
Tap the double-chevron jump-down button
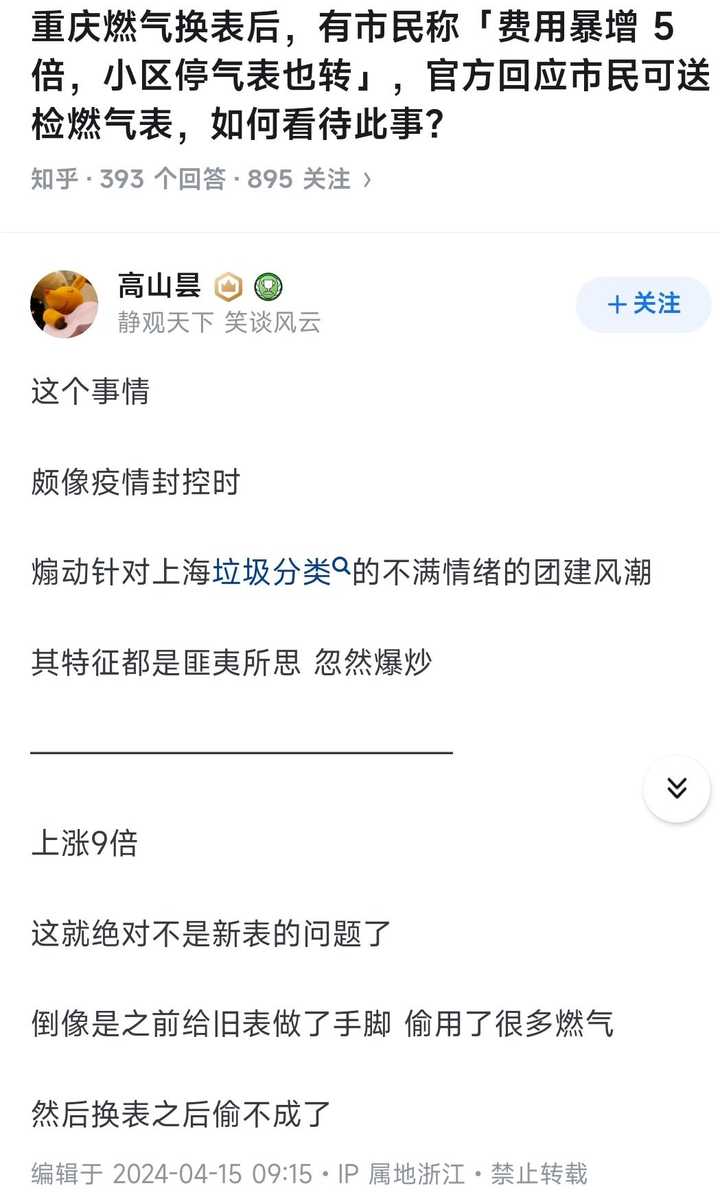(x=677, y=789)
